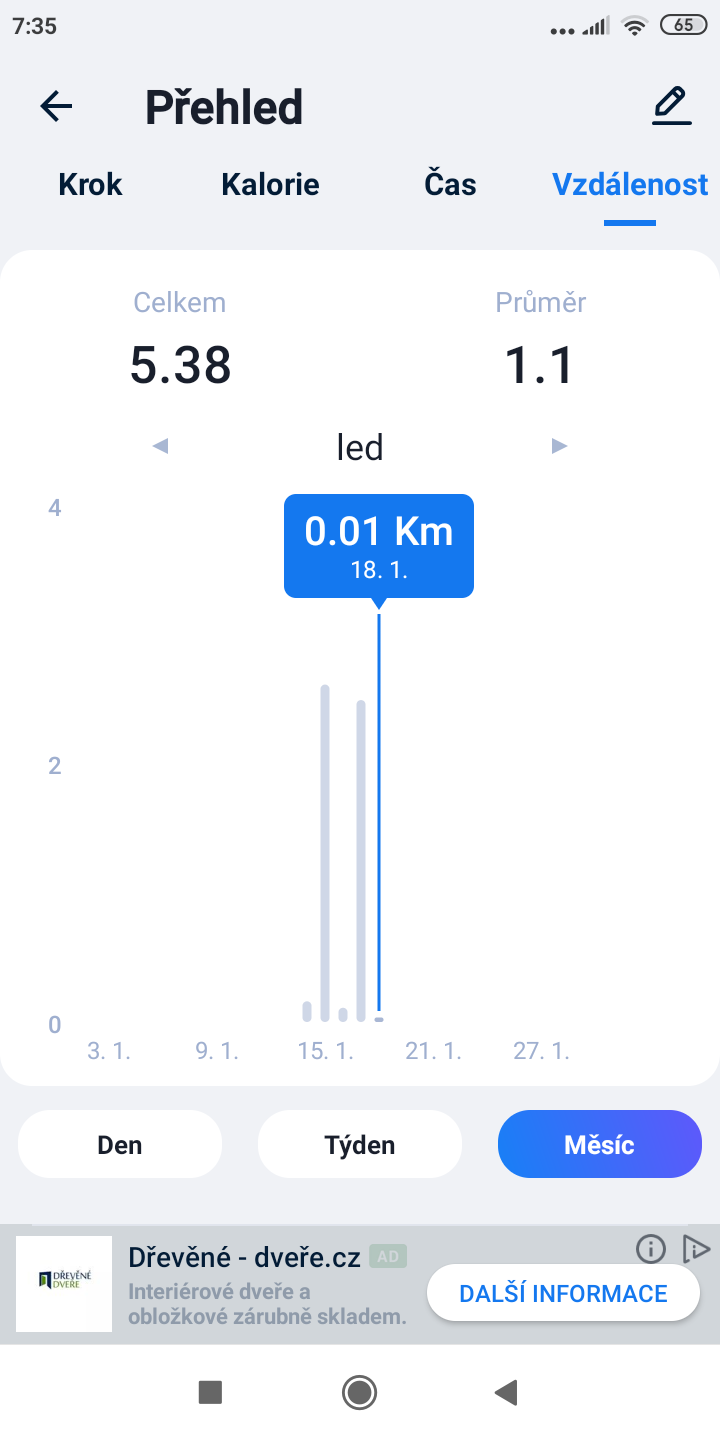Go to the previous month arrow
This screenshot has height=1440, width=720.
pos(160,446)
